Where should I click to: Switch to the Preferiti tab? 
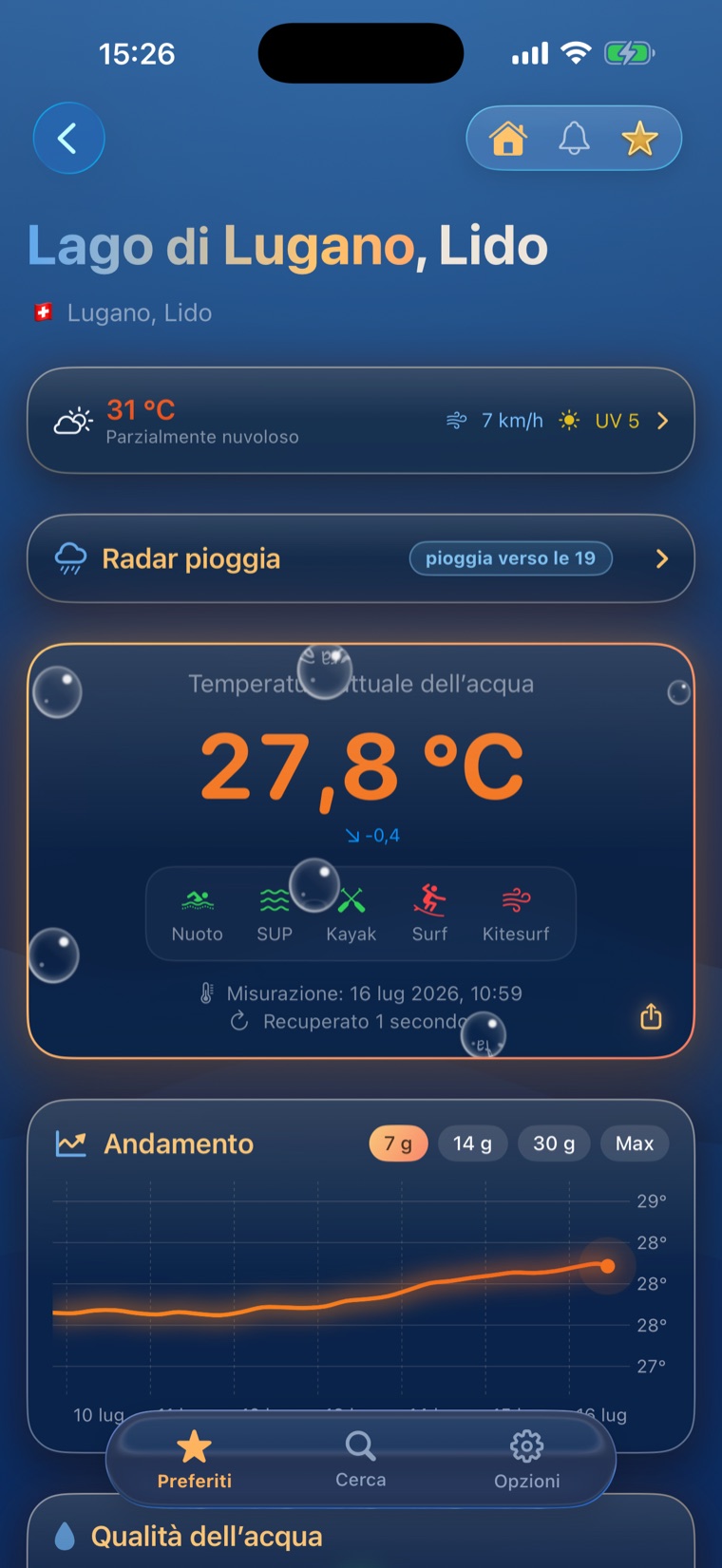pyautogui.click(x=195, y=1460)
